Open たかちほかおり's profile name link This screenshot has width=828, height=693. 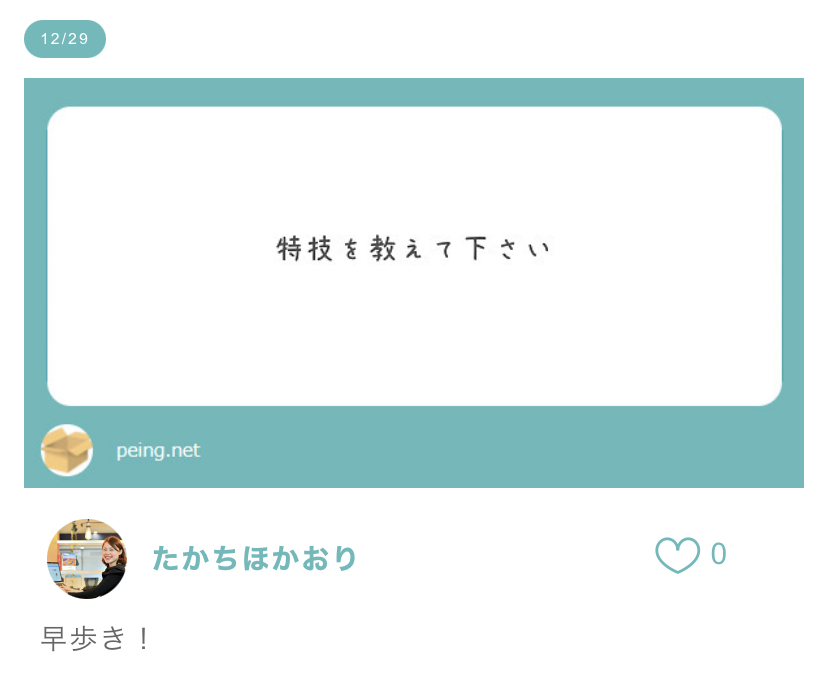[x=254, y=558]
